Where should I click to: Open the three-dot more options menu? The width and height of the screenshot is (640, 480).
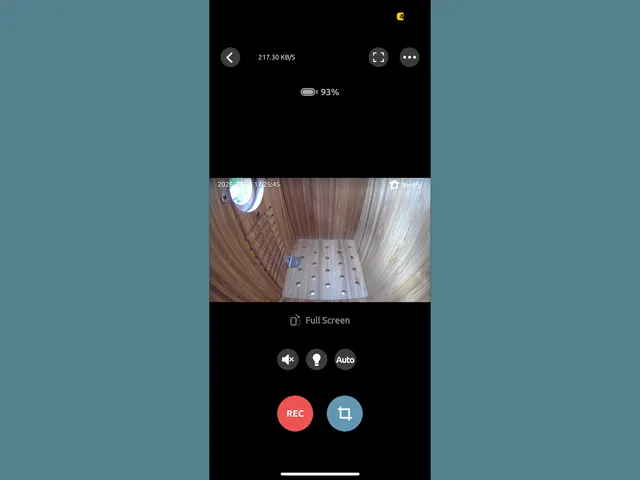(x=409, y=57)
